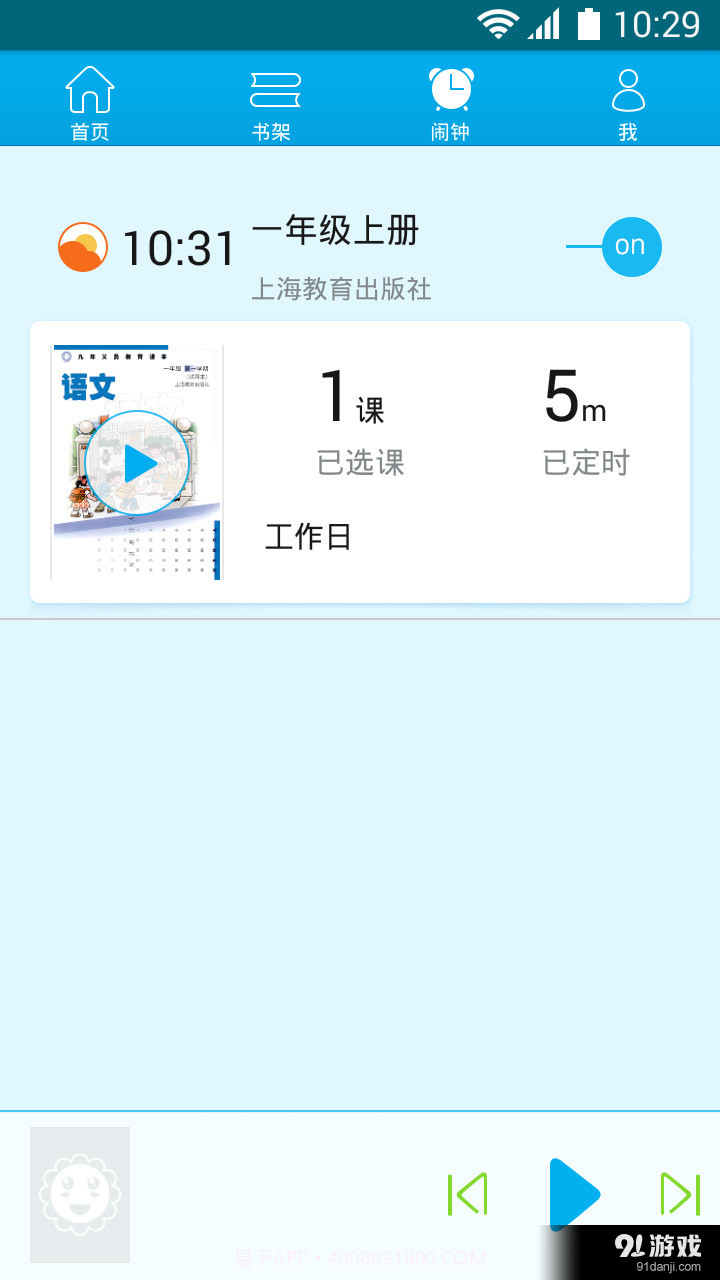The image size is (720, 1280).
Task: Open the 首页 home tab icon
Action: click(91, 90)
